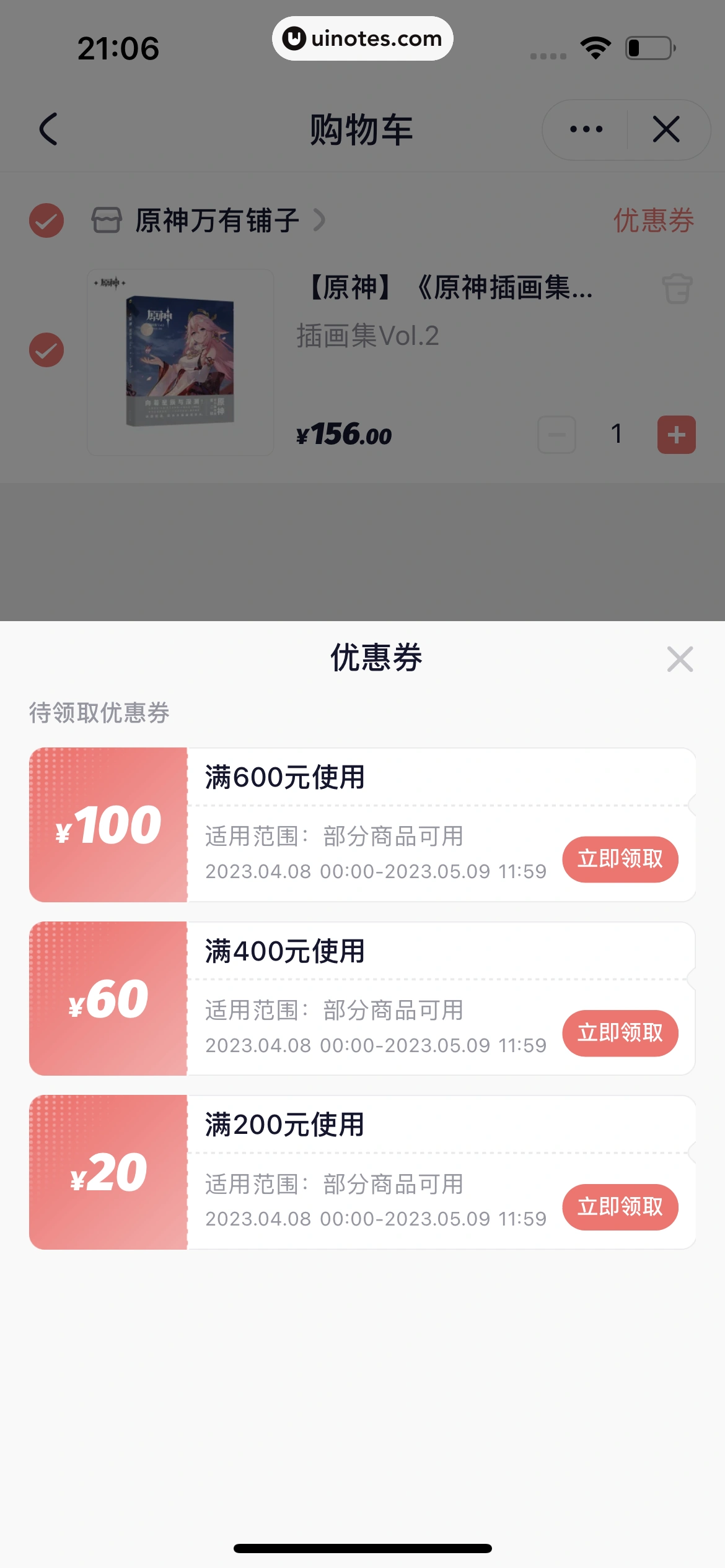Close the mini program with X
This screenshot has height=1568, width=725.
point(666,129)
